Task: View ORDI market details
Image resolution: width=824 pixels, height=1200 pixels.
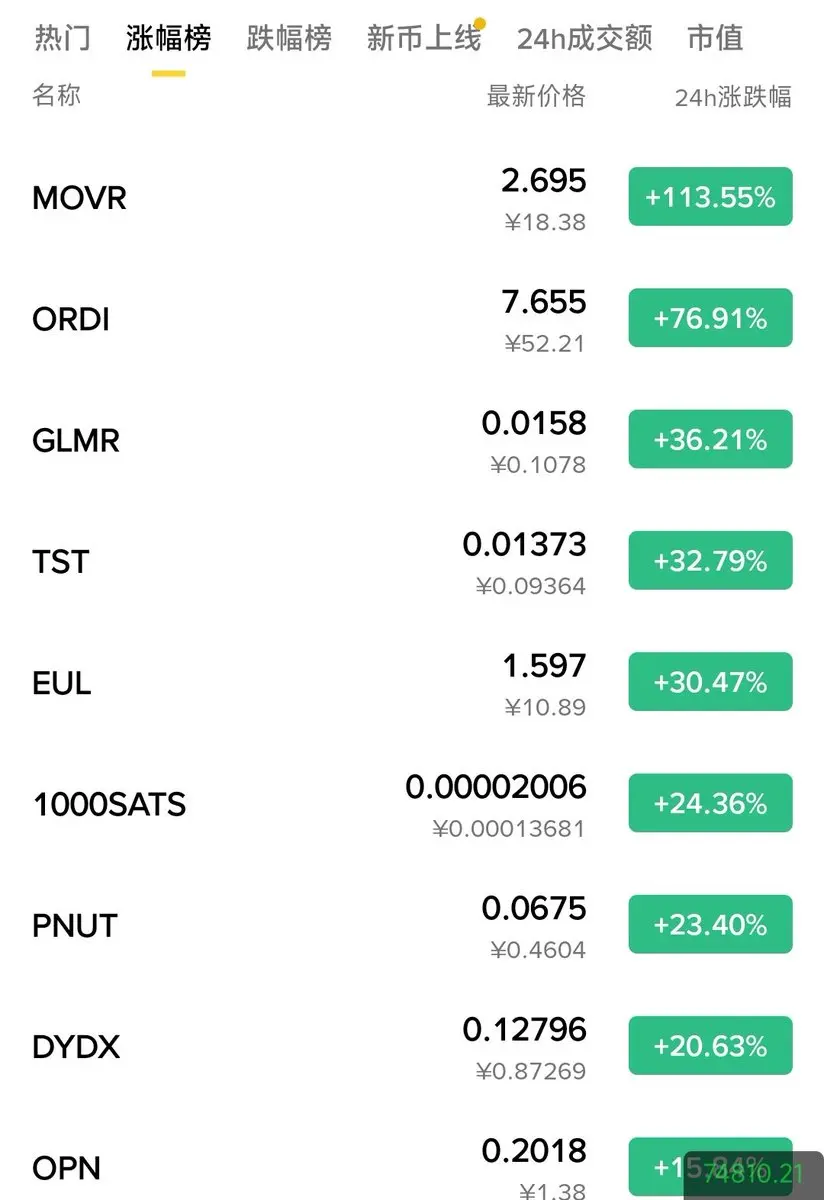Action: click(x=71, y=319)
